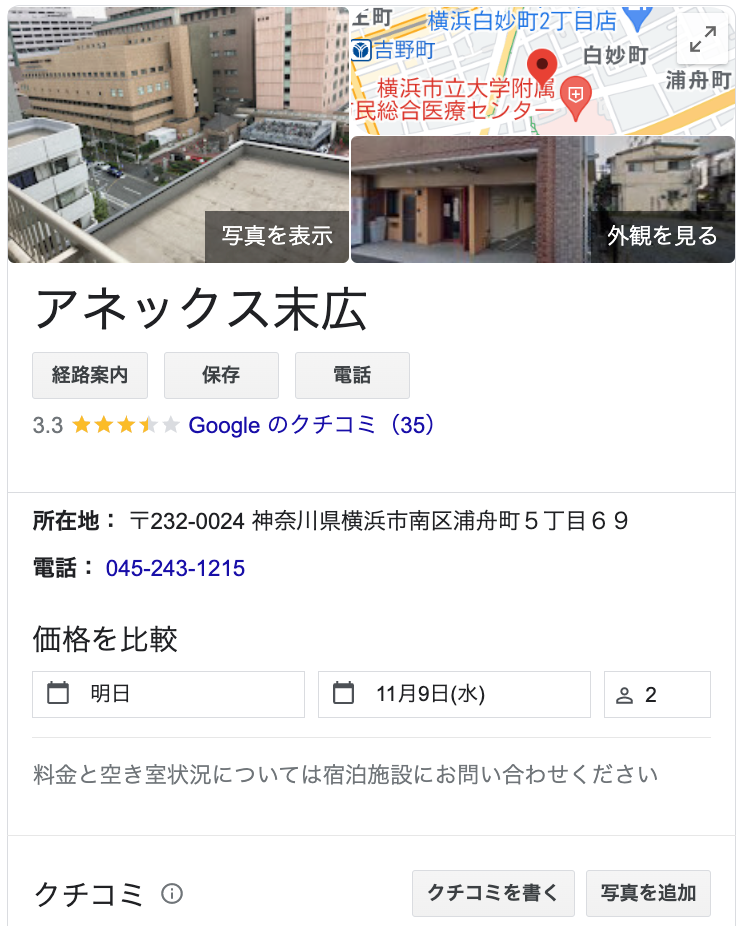Tap the info icon beside クチコミ
The width and height of the screenshot is (742, 926).
172,893
